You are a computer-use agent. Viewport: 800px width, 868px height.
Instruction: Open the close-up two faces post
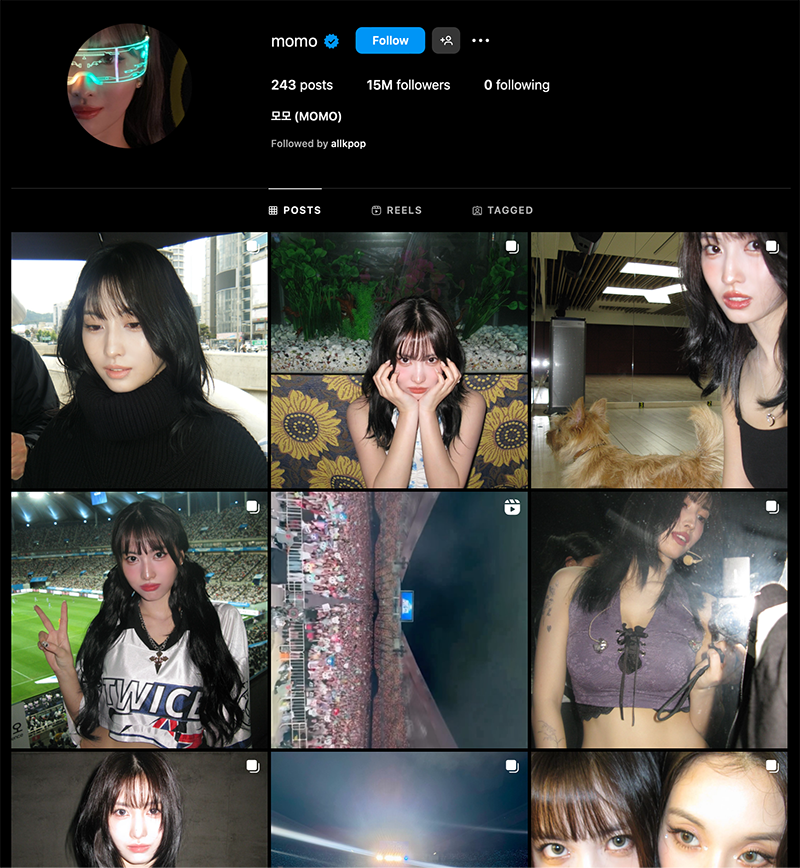tap(659, 810)
